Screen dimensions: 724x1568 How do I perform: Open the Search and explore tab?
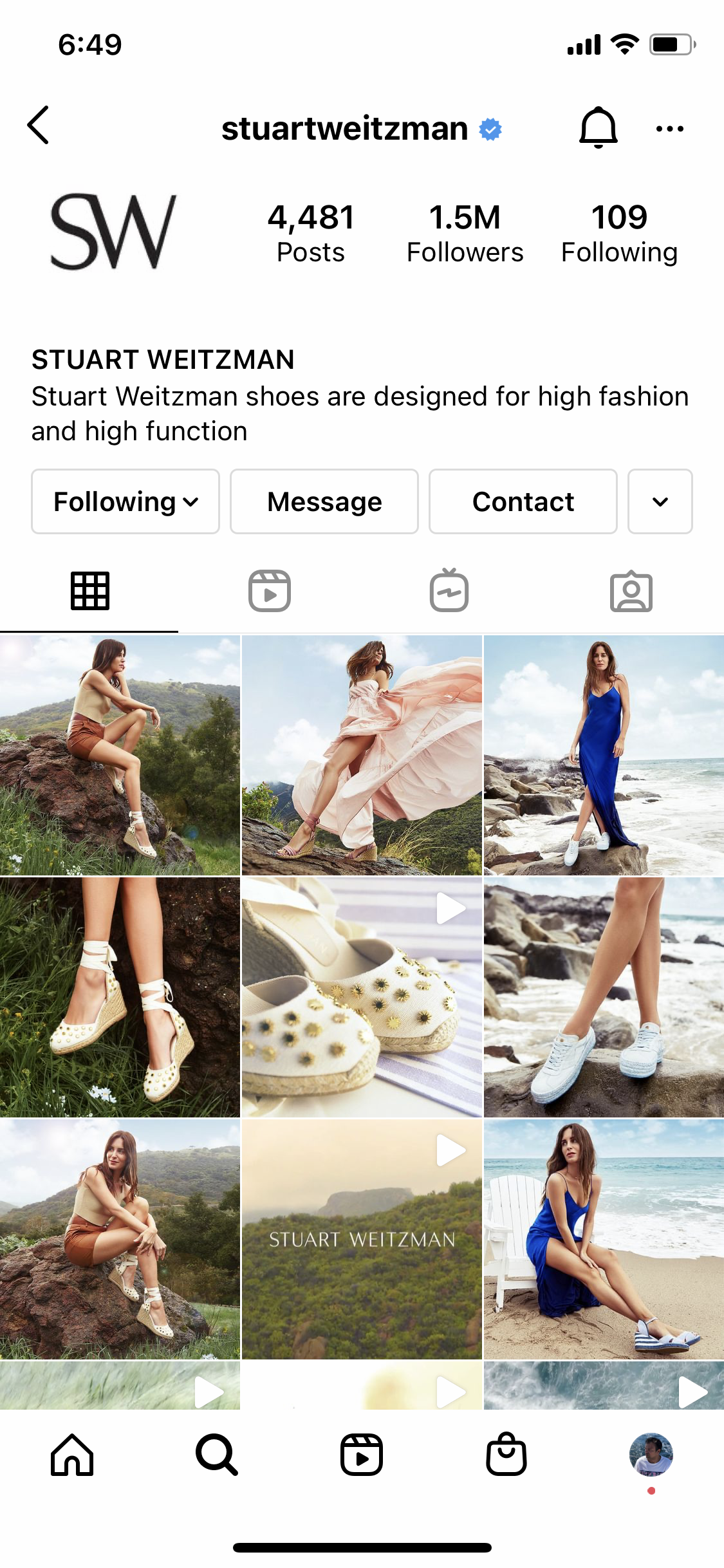[x=217, y=1455]
